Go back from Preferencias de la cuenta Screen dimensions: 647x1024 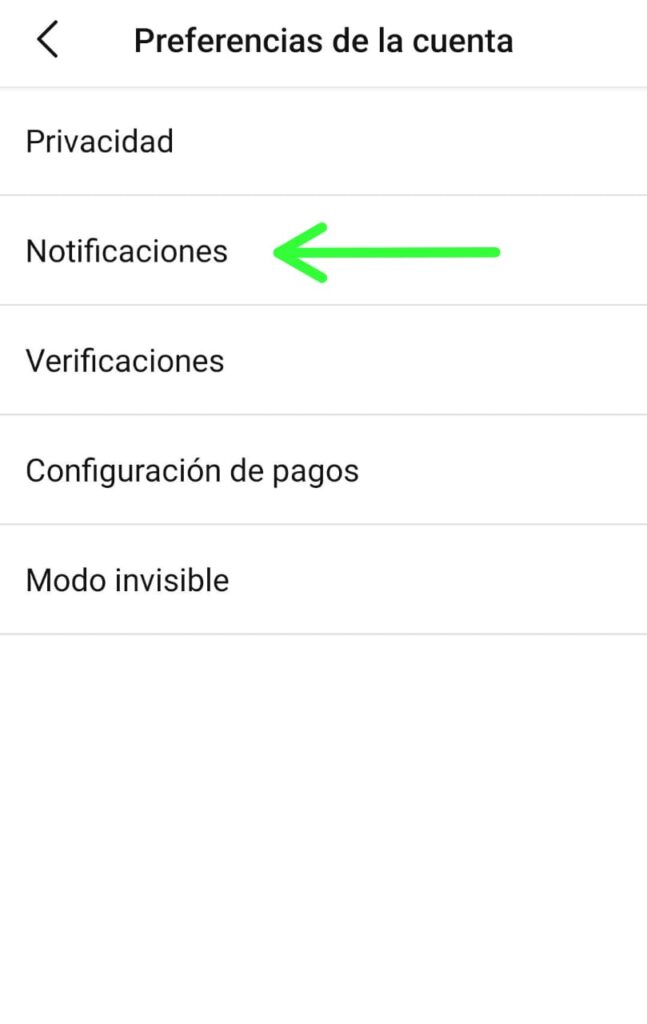coord(47,41)
